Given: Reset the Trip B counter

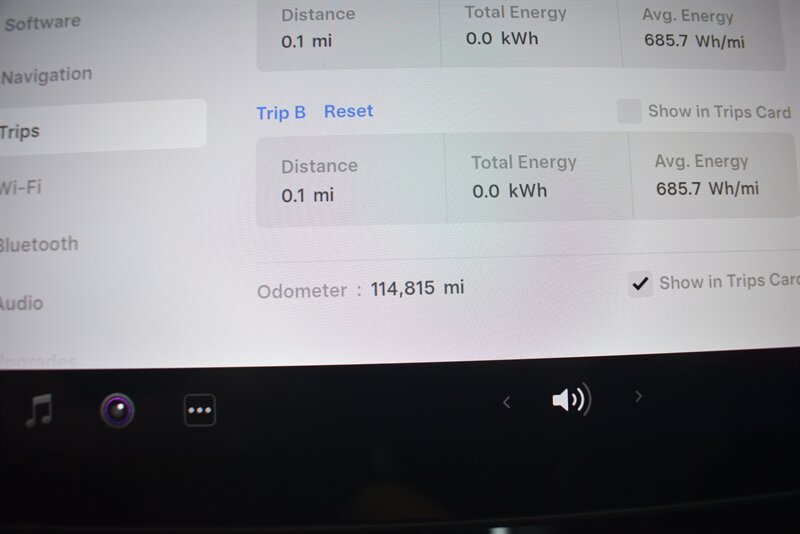Looking at the screenshot, I should (348, 111).
